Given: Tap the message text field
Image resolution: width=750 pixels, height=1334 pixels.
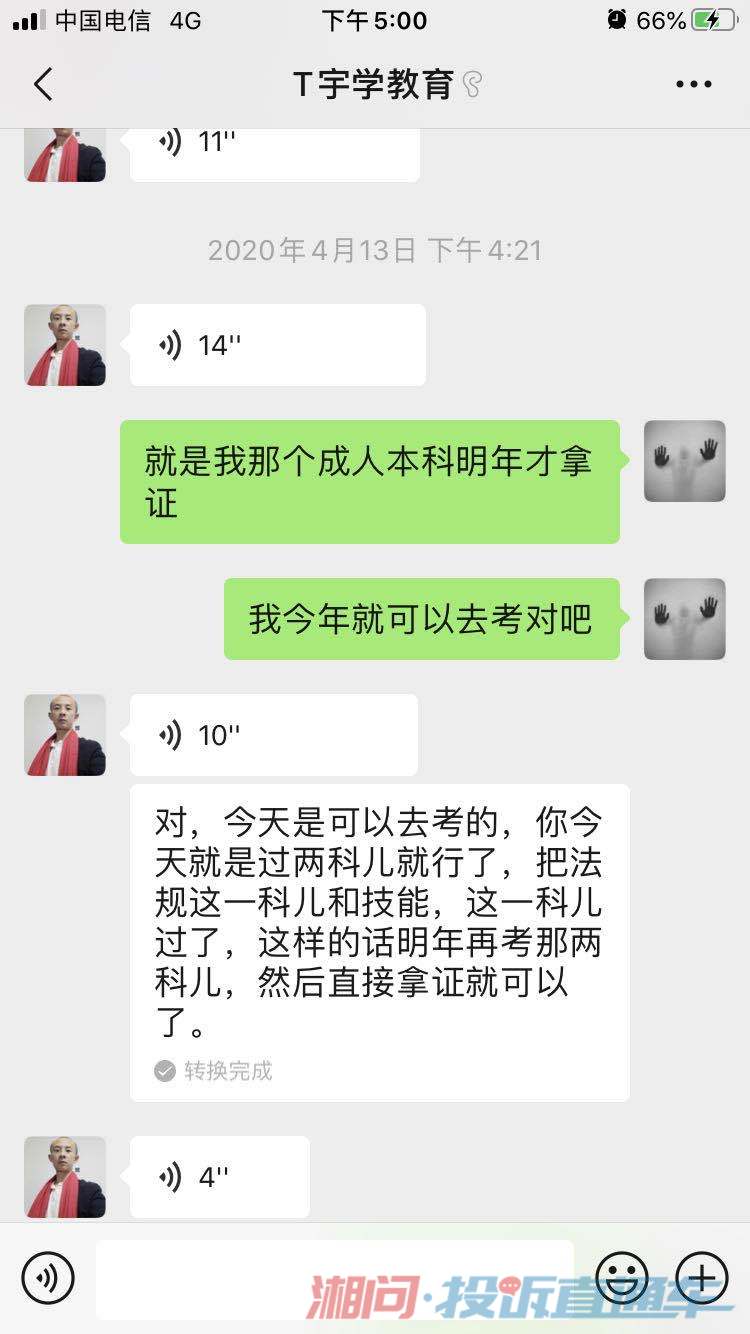Looking at the screenshot, I should click(334, 1277).
